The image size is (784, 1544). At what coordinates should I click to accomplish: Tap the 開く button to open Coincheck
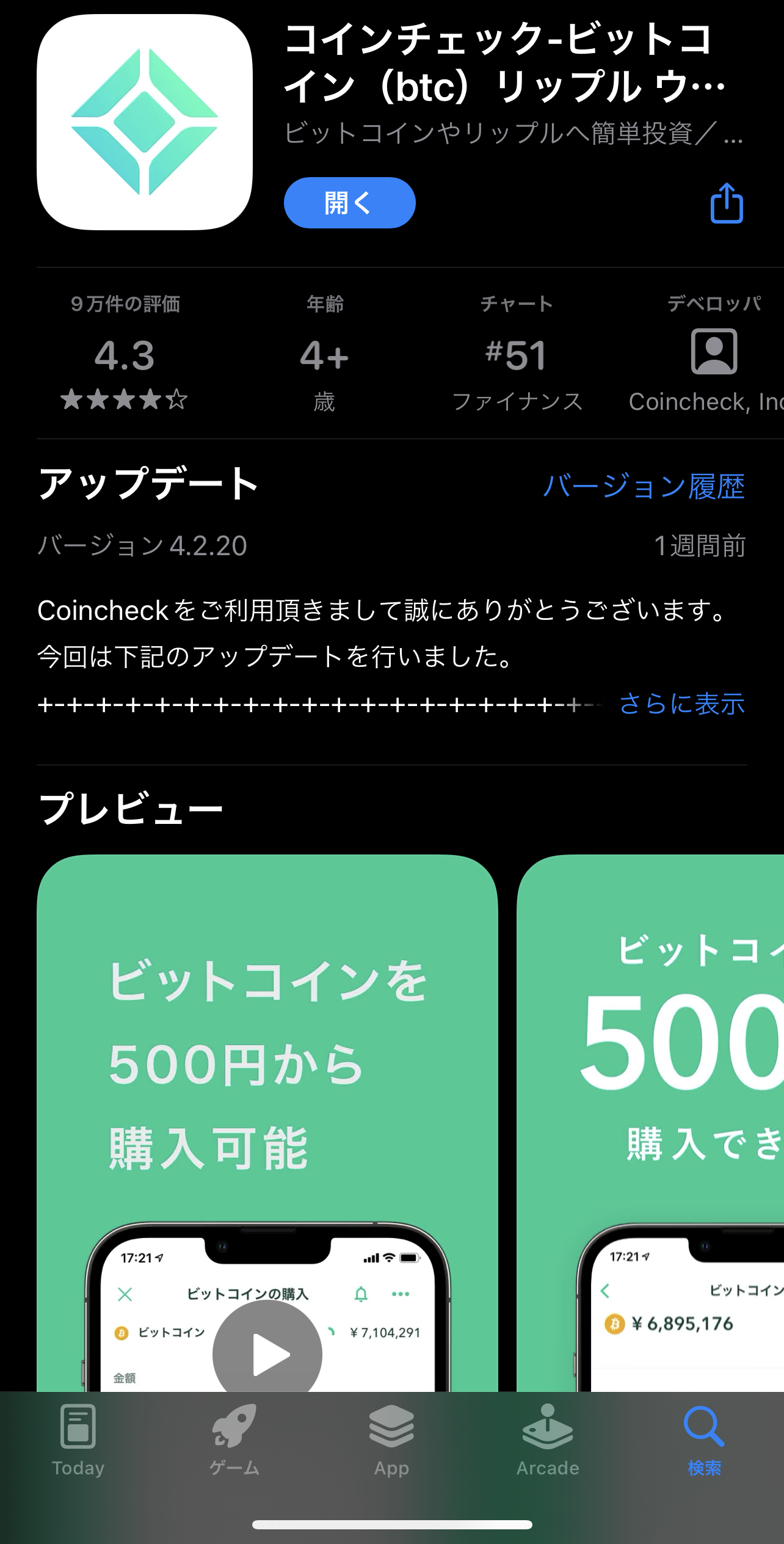point(349,203)
